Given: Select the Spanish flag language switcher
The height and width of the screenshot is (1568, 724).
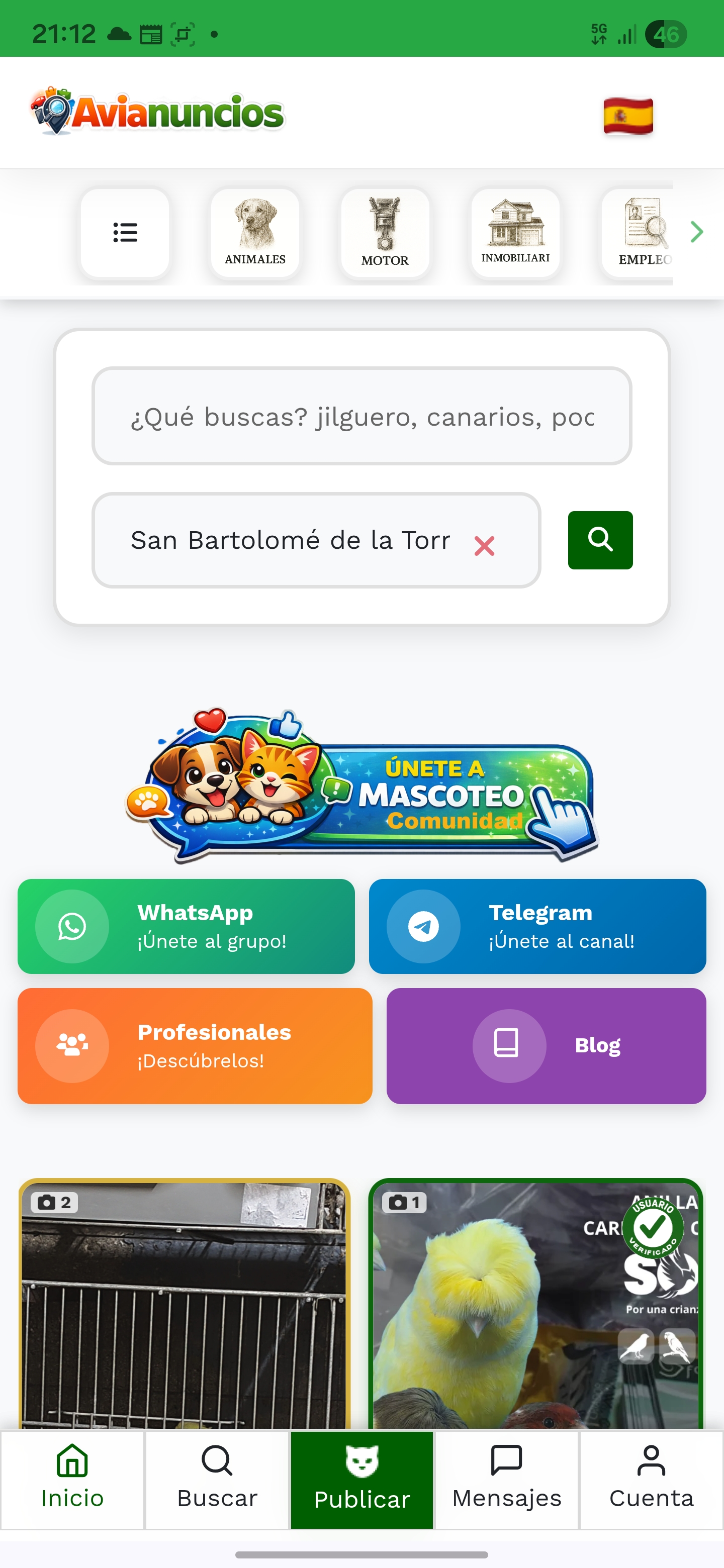Looking at the screenshot, I should (628, 116).
